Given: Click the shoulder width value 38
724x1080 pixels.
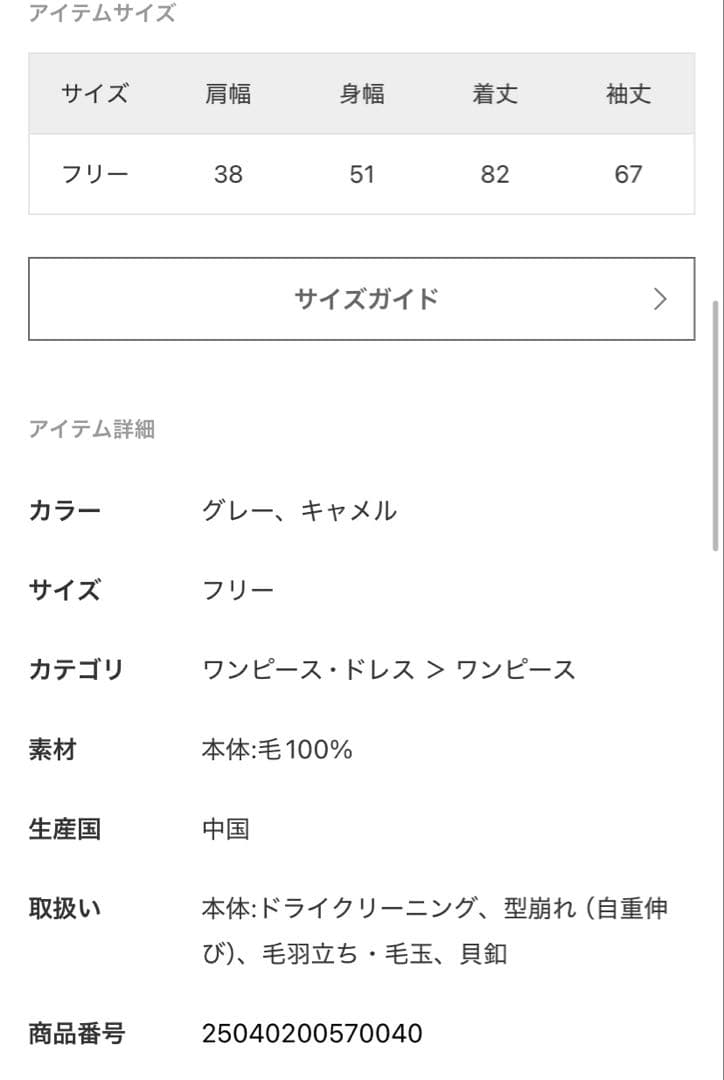Looking at the screenshot, I should pos(228,174).
